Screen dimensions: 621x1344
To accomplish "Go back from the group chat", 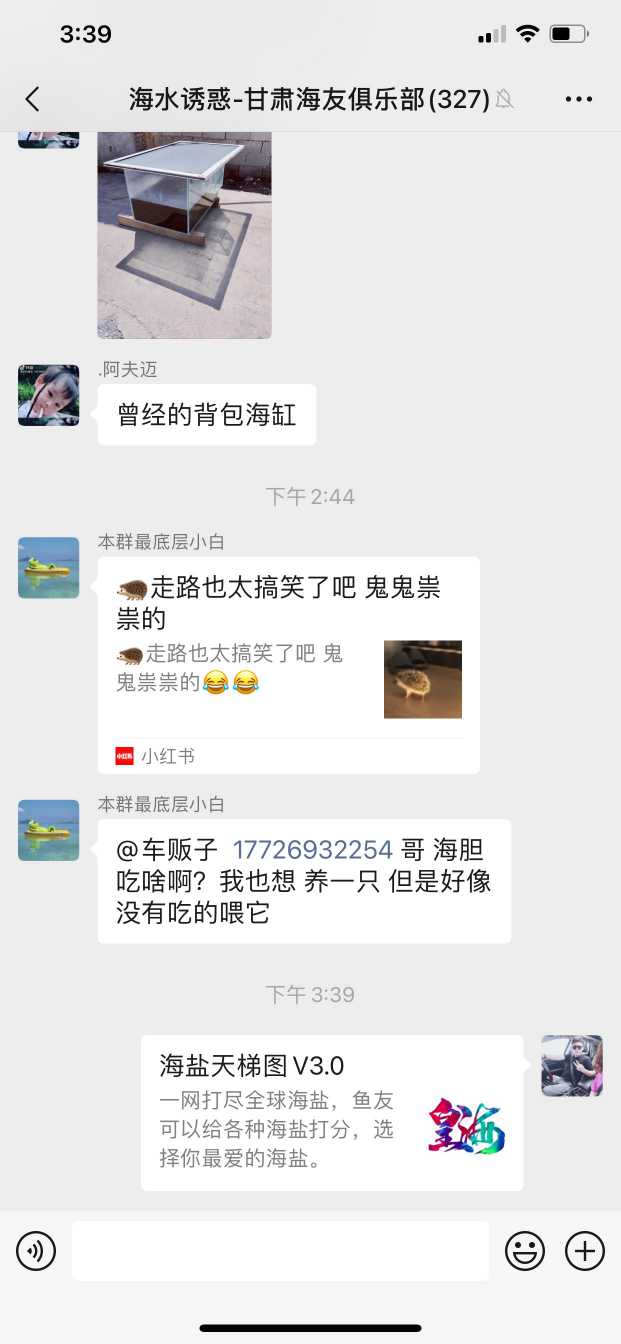I will [x=33, y=99].
